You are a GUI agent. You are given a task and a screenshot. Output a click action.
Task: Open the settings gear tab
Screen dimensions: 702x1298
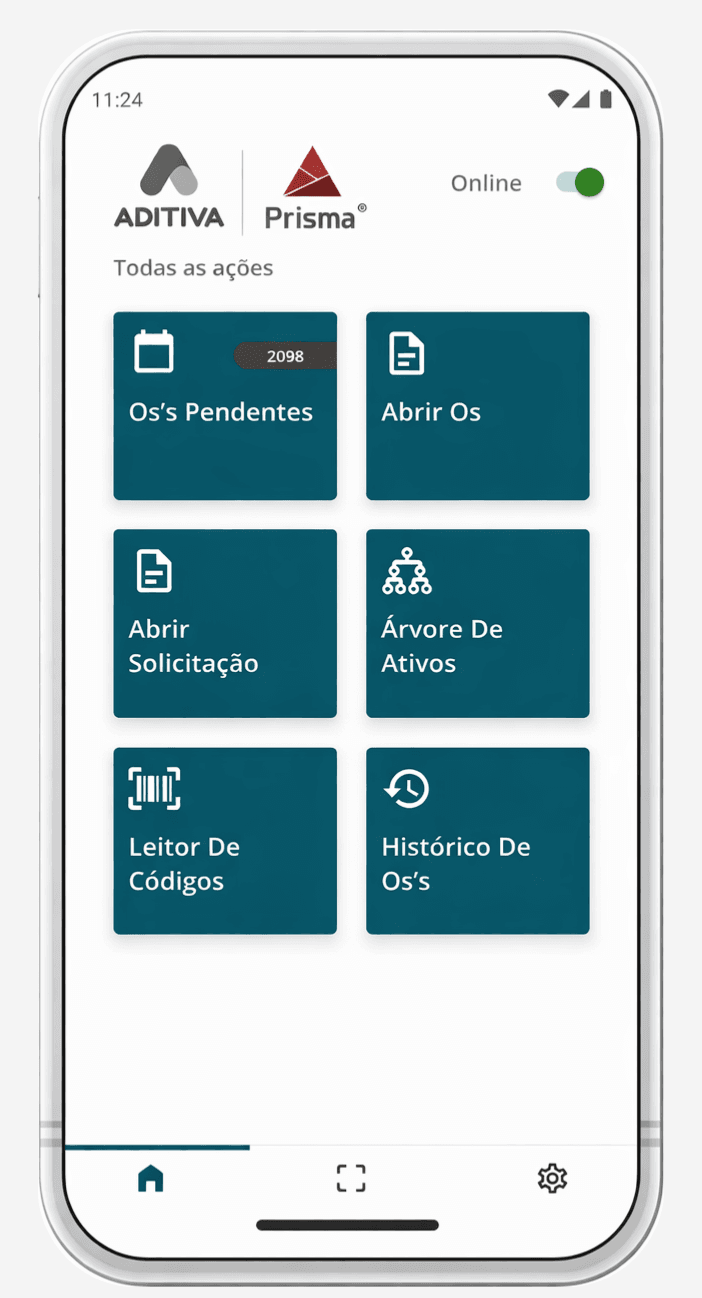552,1179
